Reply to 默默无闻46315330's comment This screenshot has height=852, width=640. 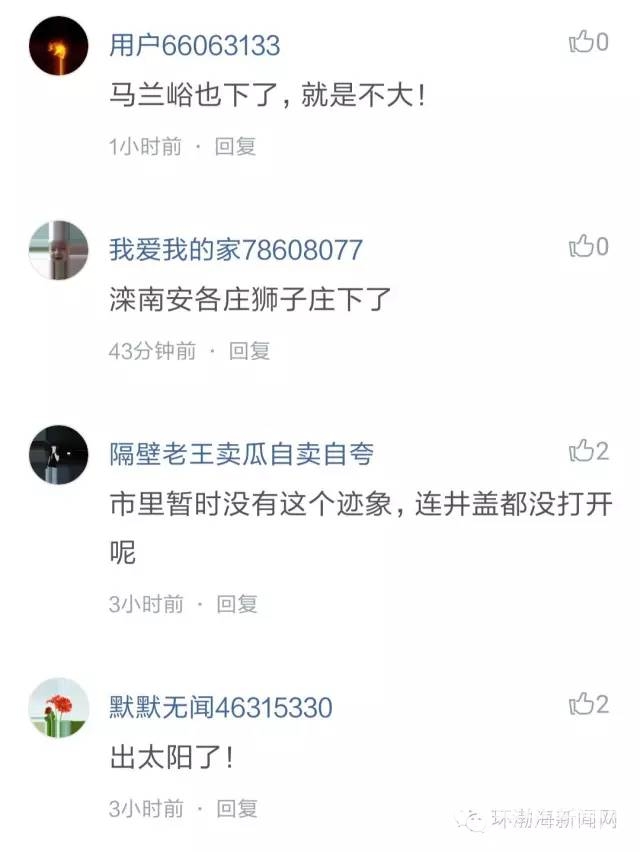pos(237,808)
